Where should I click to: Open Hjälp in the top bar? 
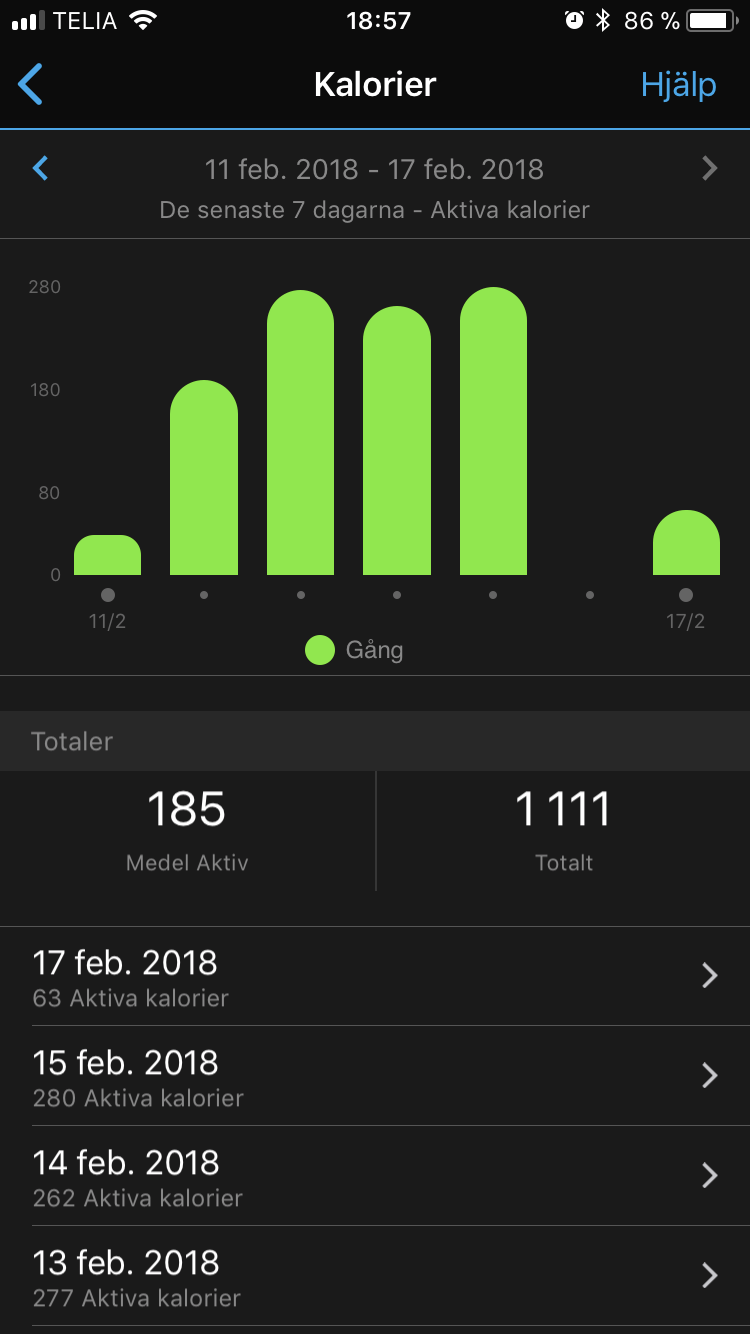tap(678, 85)
